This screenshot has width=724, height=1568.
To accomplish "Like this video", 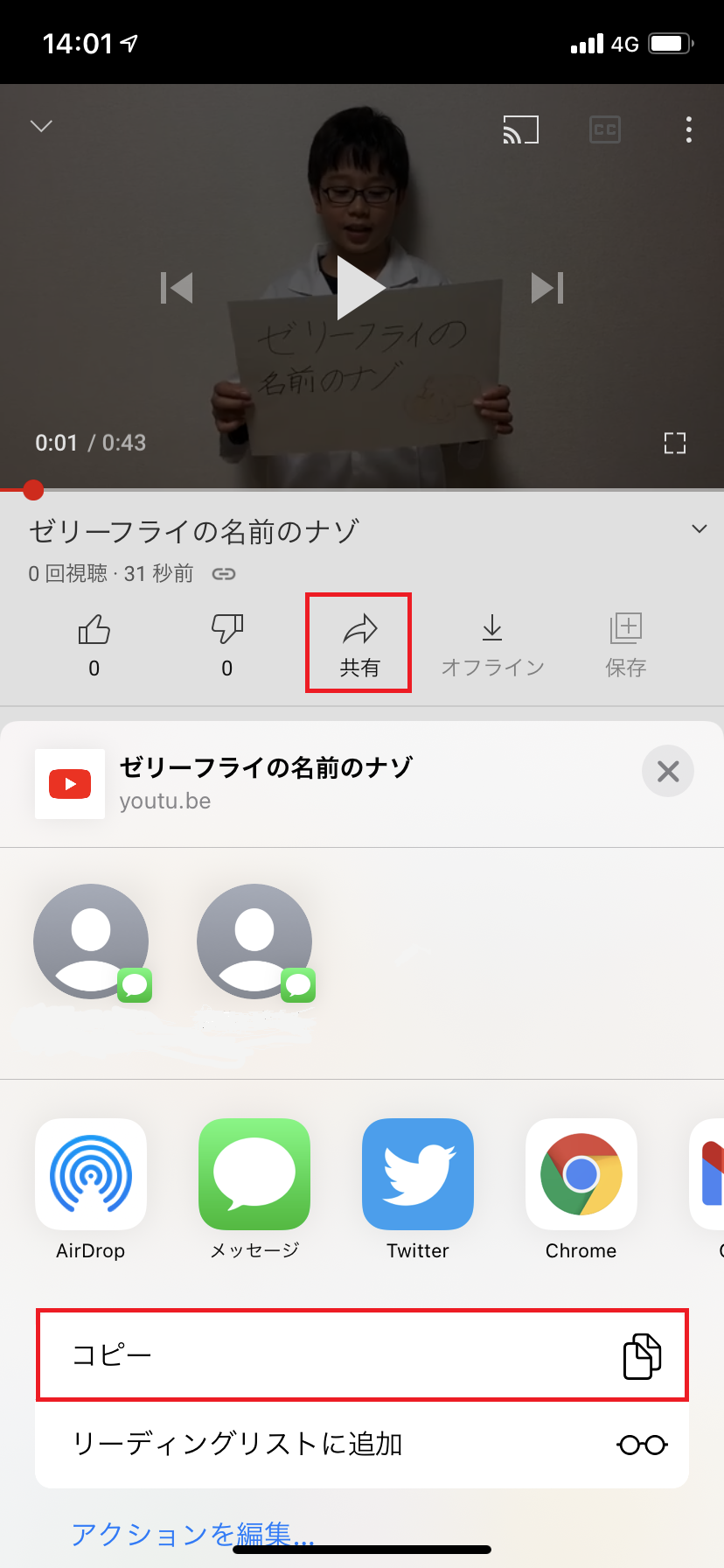I will (94, 642).
